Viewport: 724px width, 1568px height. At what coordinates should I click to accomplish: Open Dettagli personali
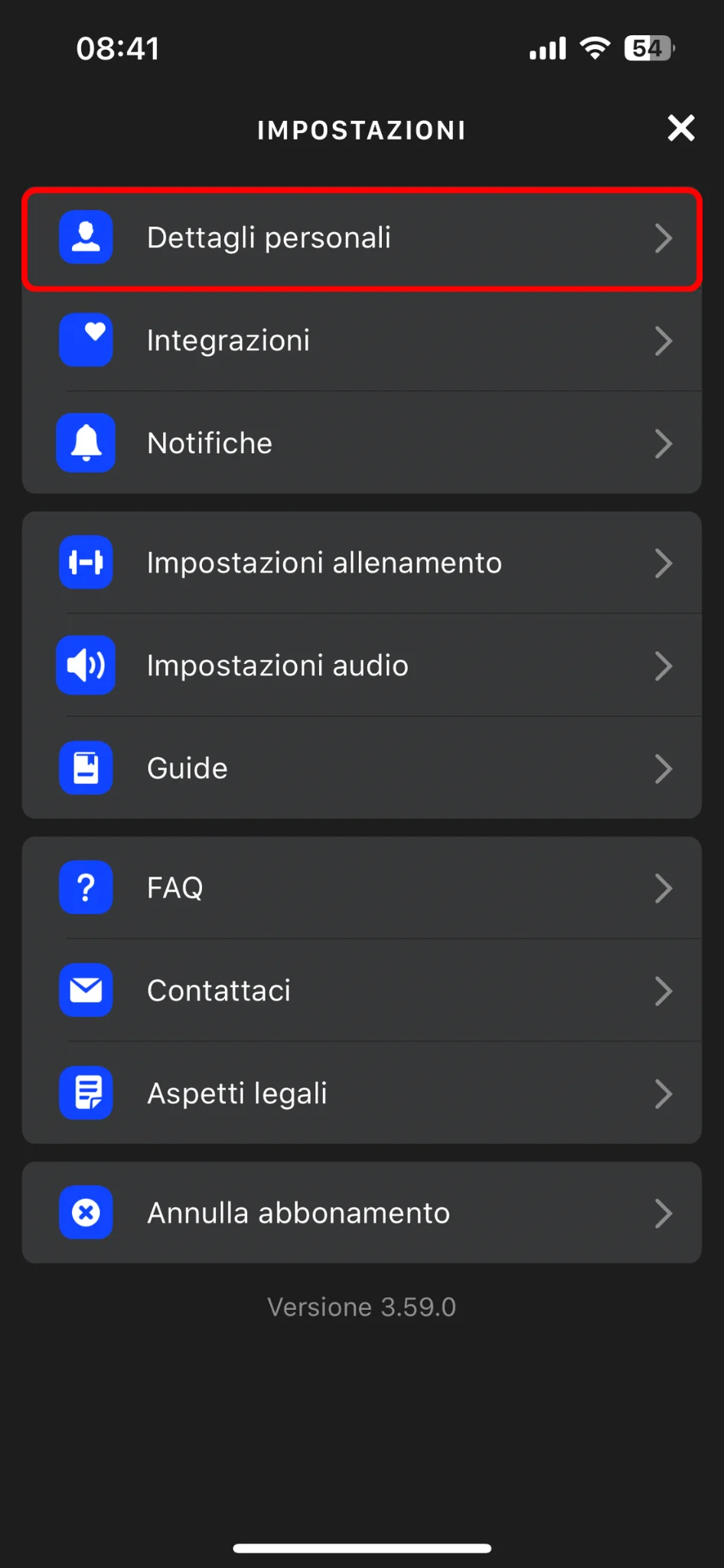tap(362, 238)
